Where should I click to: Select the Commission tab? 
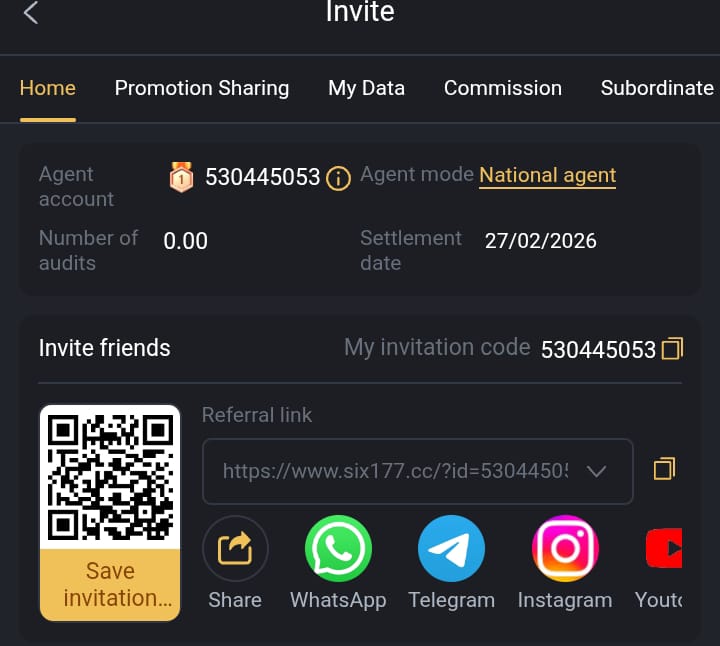coord(502,88)
